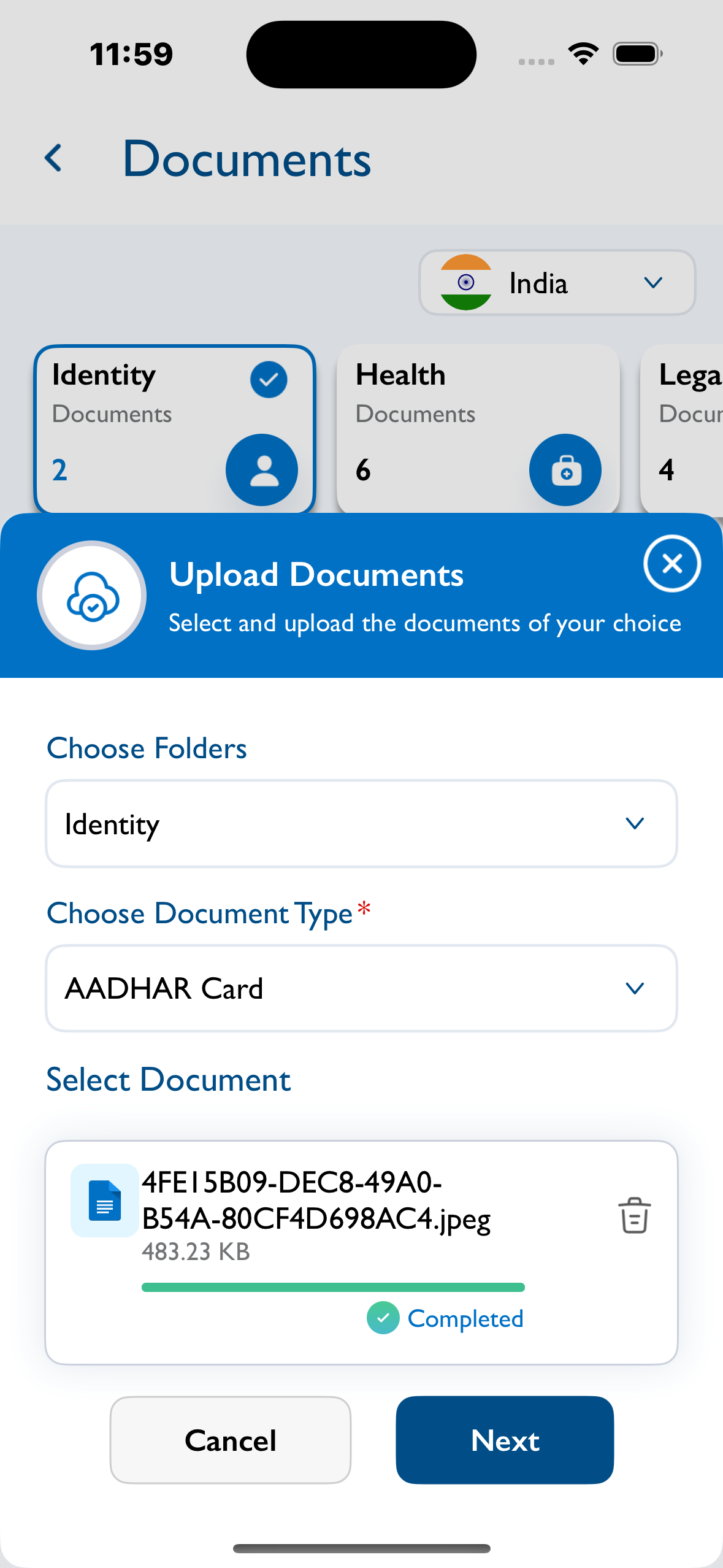Viewport: 723px width, 1568px height.
Task: Select the Identity Documents card
Action: [x=175, y=429]
